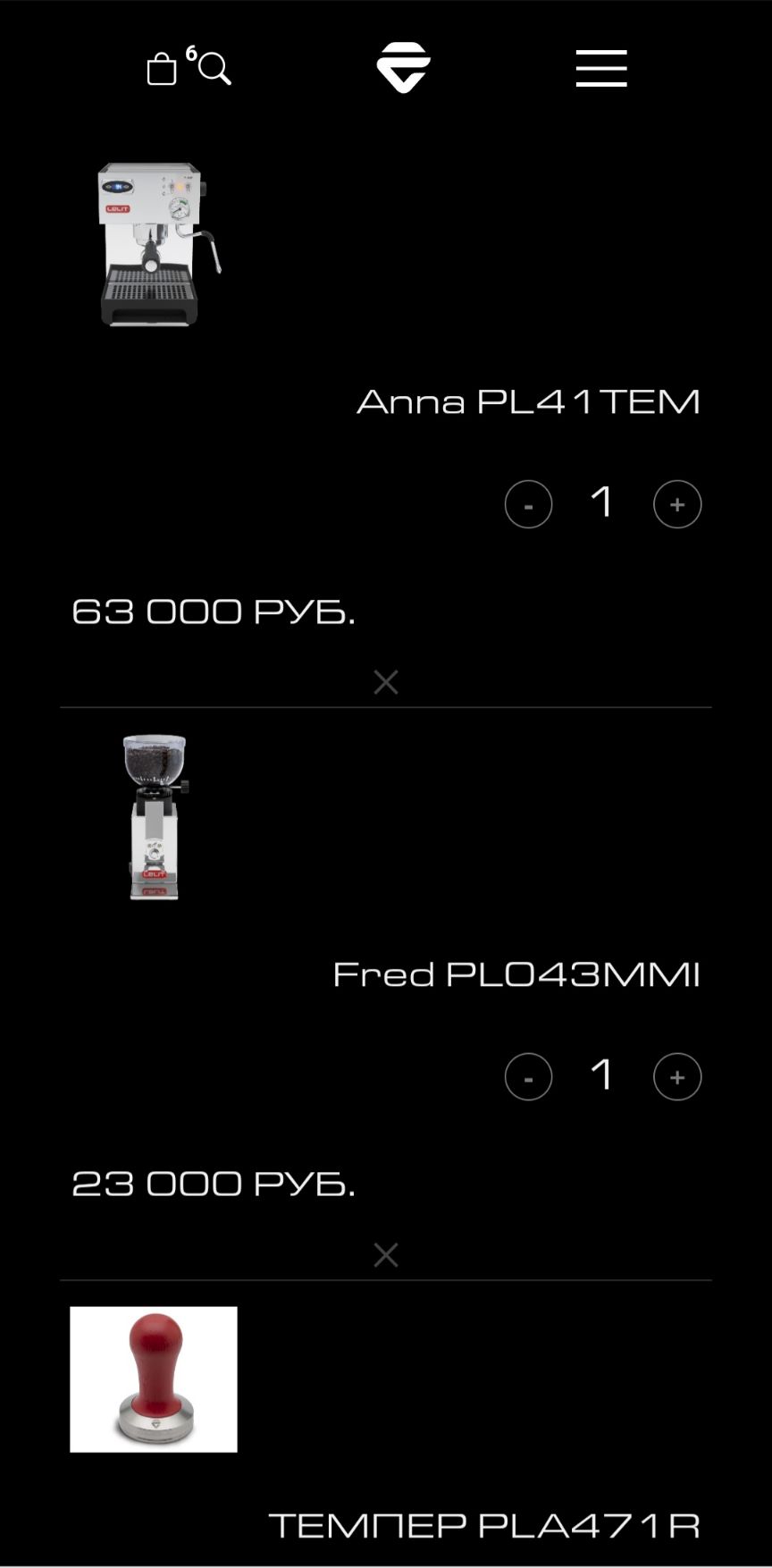Increase quantity of Fred PL043MMI

point(677,1076)
